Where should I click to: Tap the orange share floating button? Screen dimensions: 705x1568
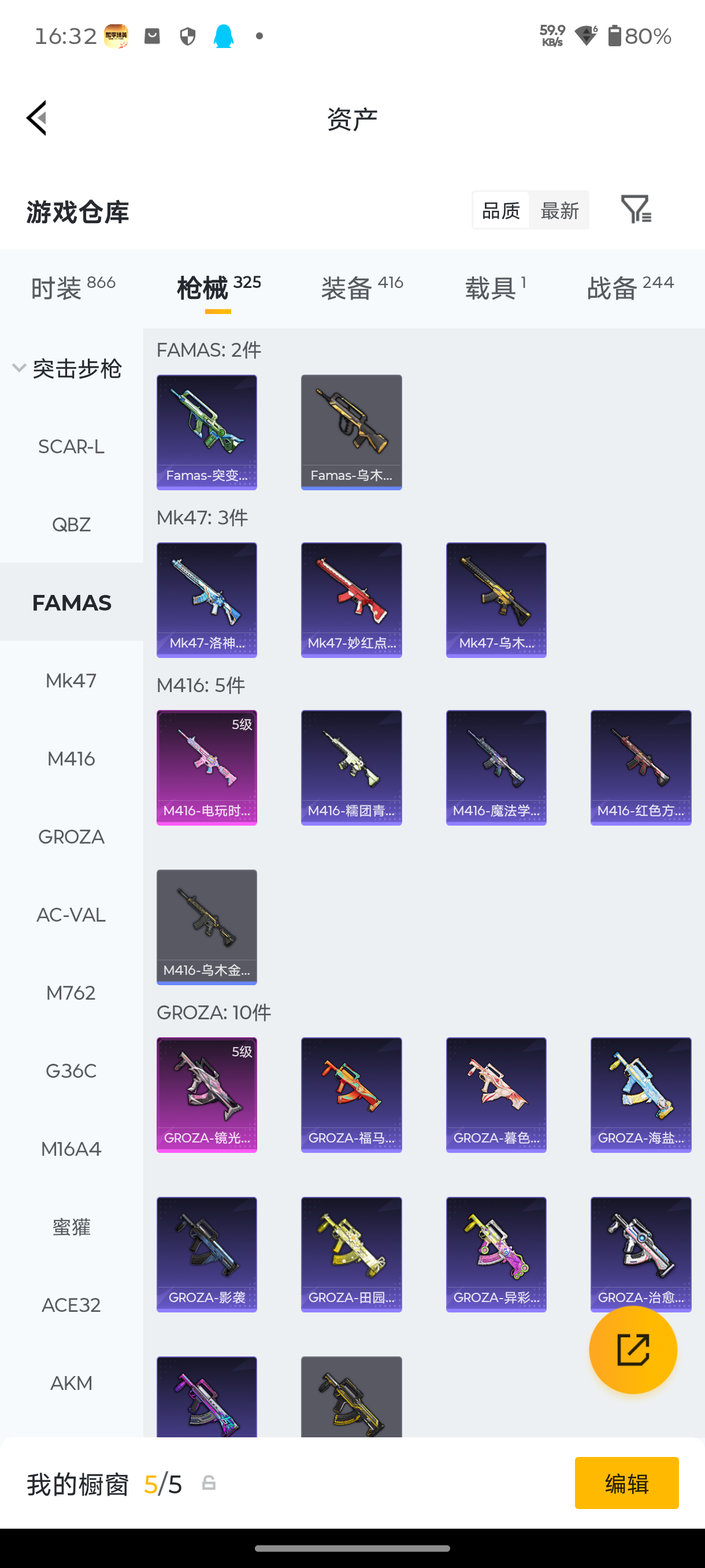[633, 1349]
